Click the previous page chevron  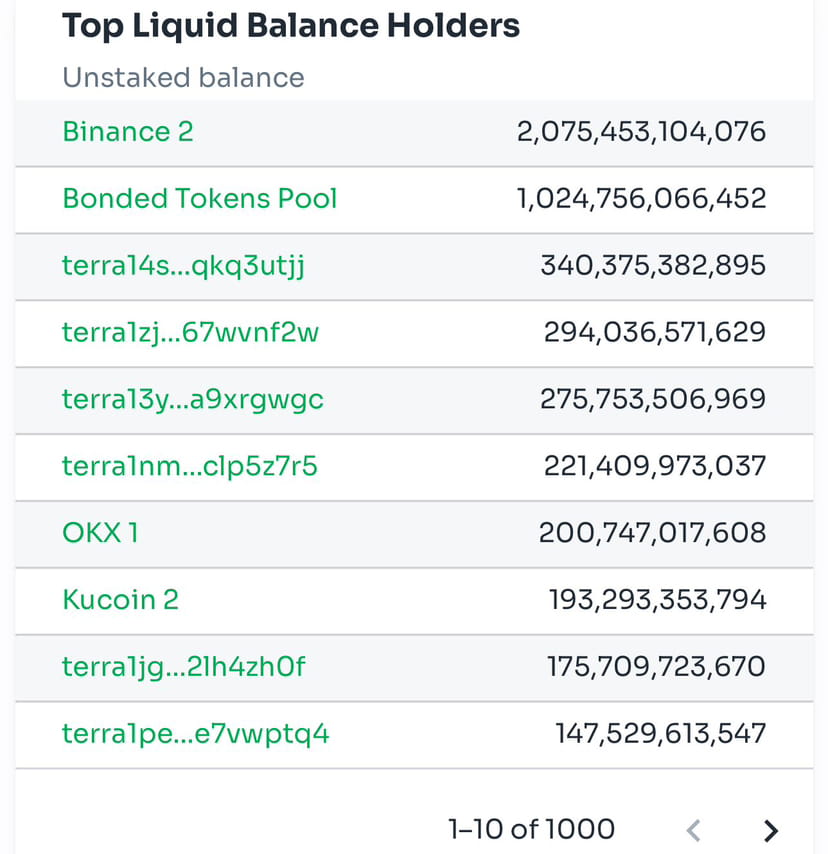pyautogui.click(x=694, y=830)
